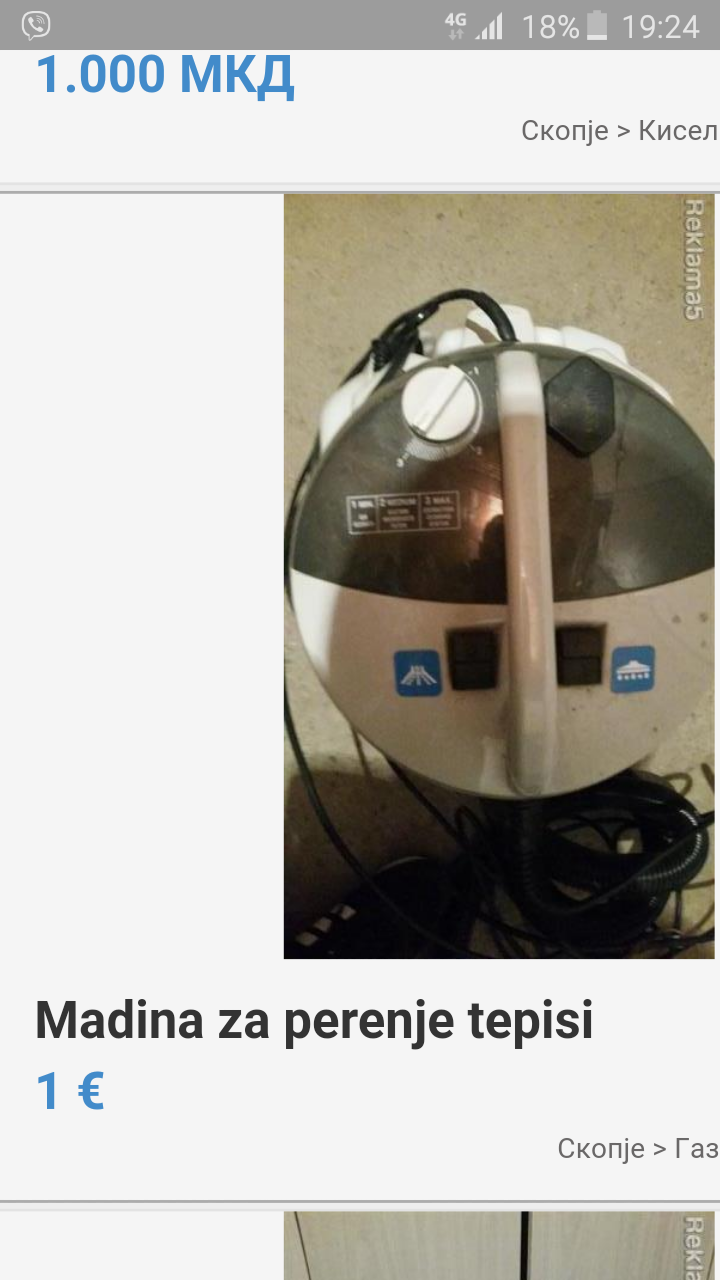
Task: Open the carpet washing machine listing photo
Action: [x=498, y=575]
